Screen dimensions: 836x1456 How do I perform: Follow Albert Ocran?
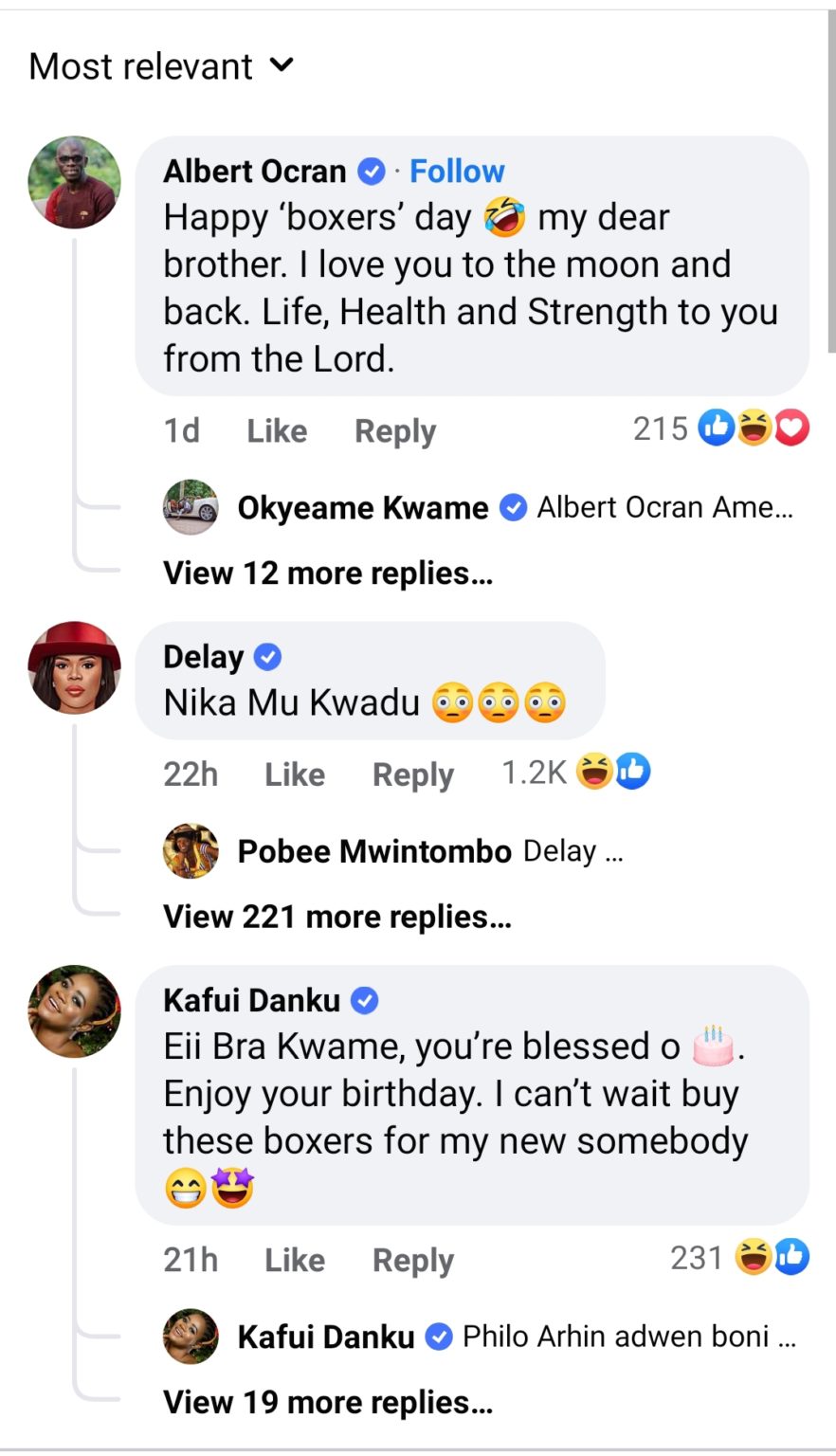[457, 172]
